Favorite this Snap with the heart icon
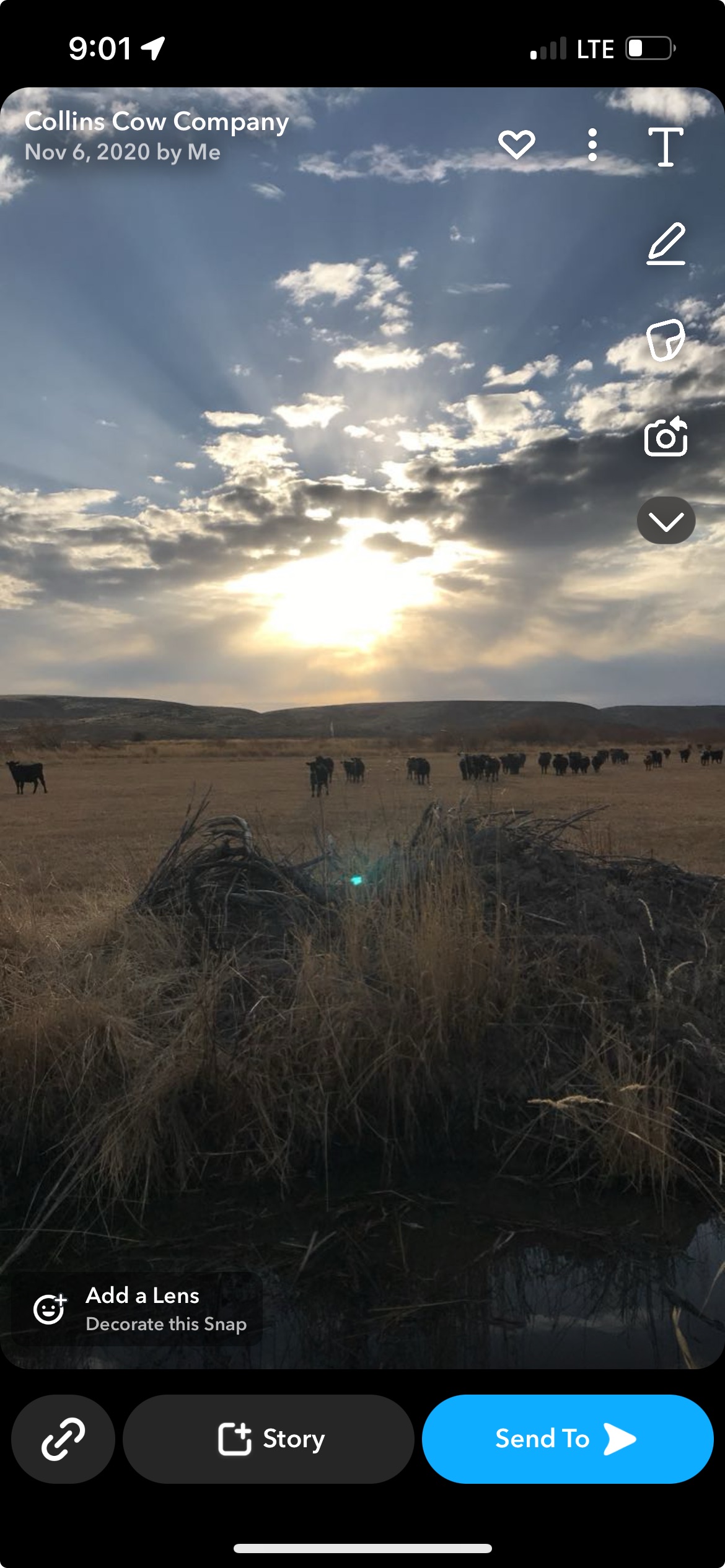The height and width of the screenshot is (1568, 725). point(516,145)
